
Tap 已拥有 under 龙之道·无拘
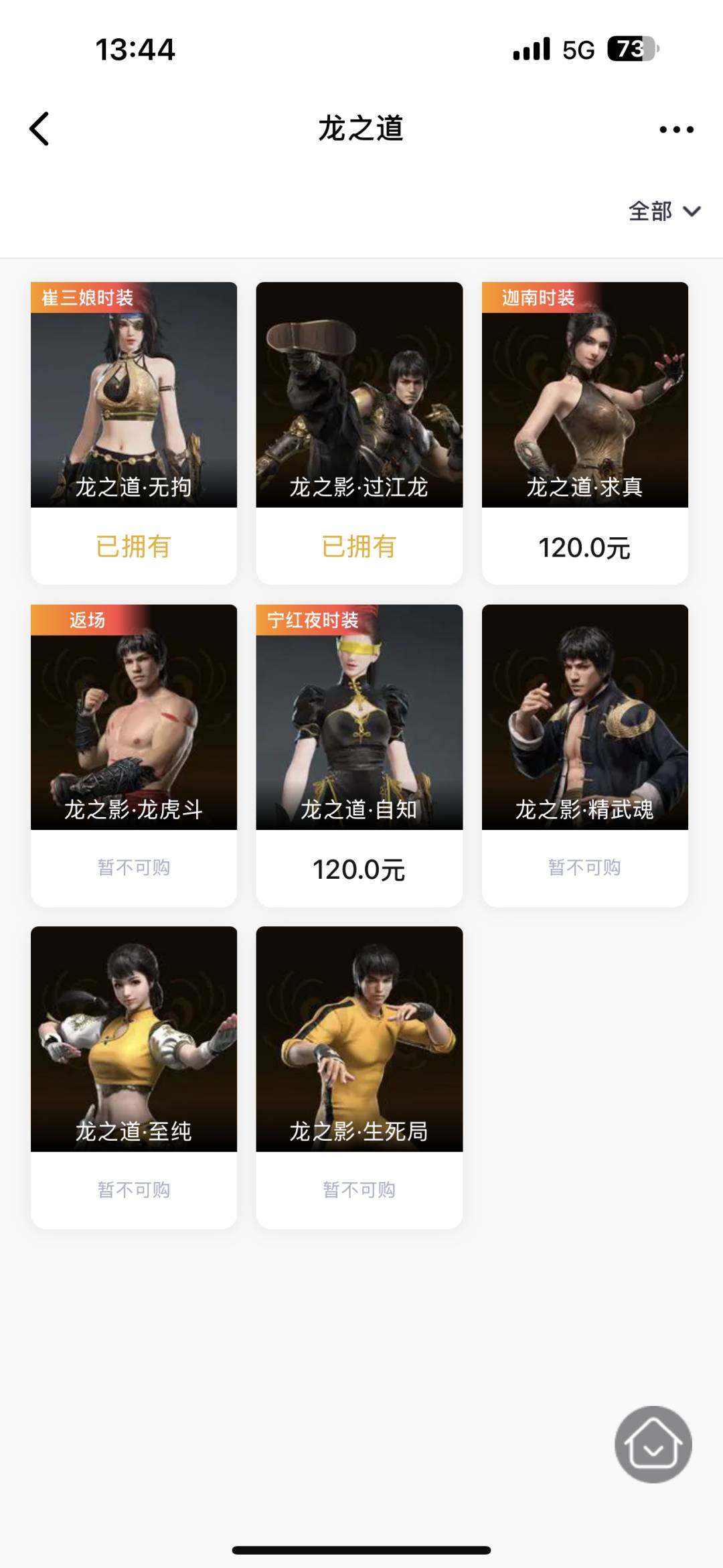[133, 549]
